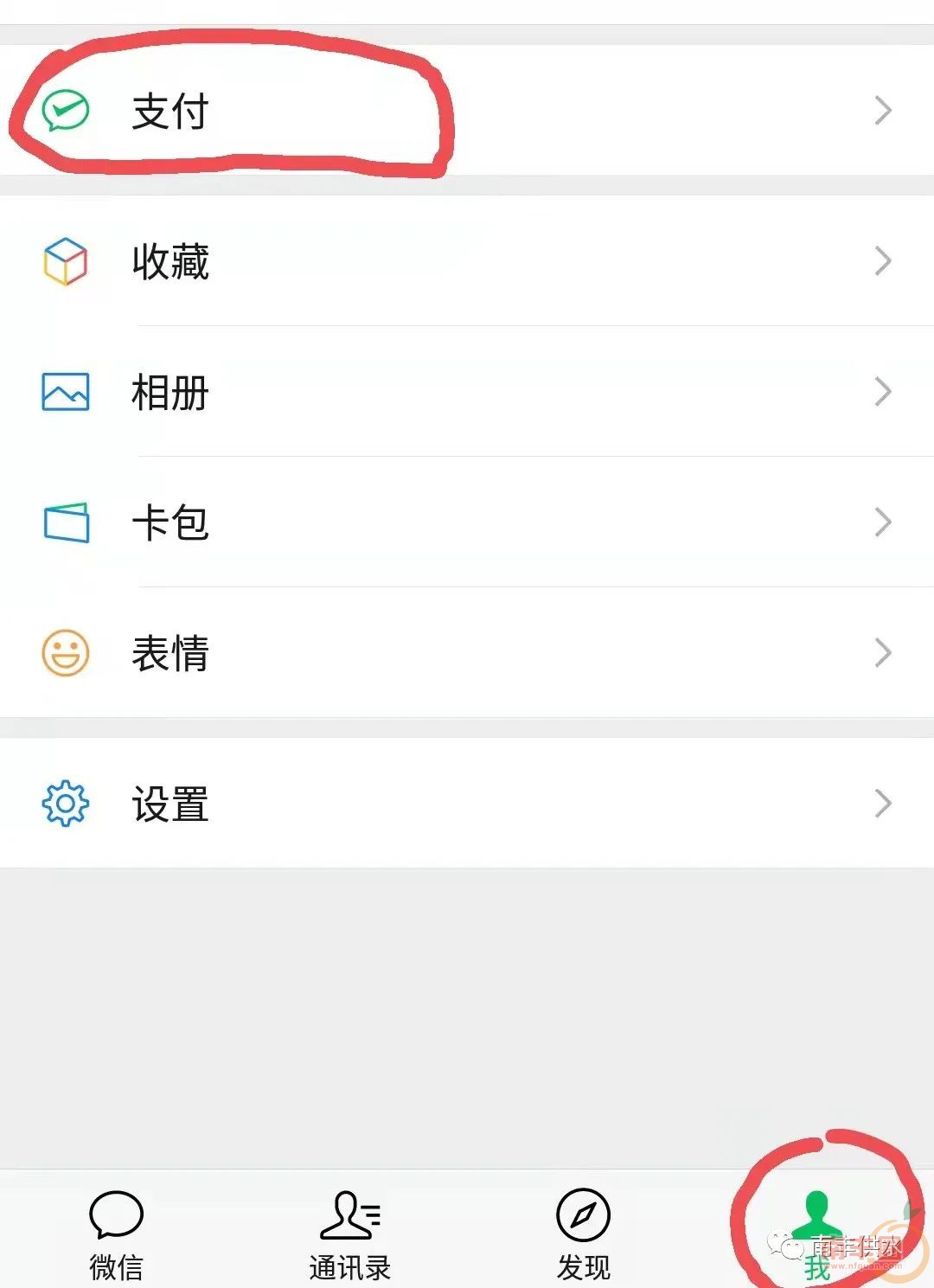The image size is (934, 1288).
Task: Switch to the 发现 discover tab
Action: pyautogui.click(x=583, y=1234)
